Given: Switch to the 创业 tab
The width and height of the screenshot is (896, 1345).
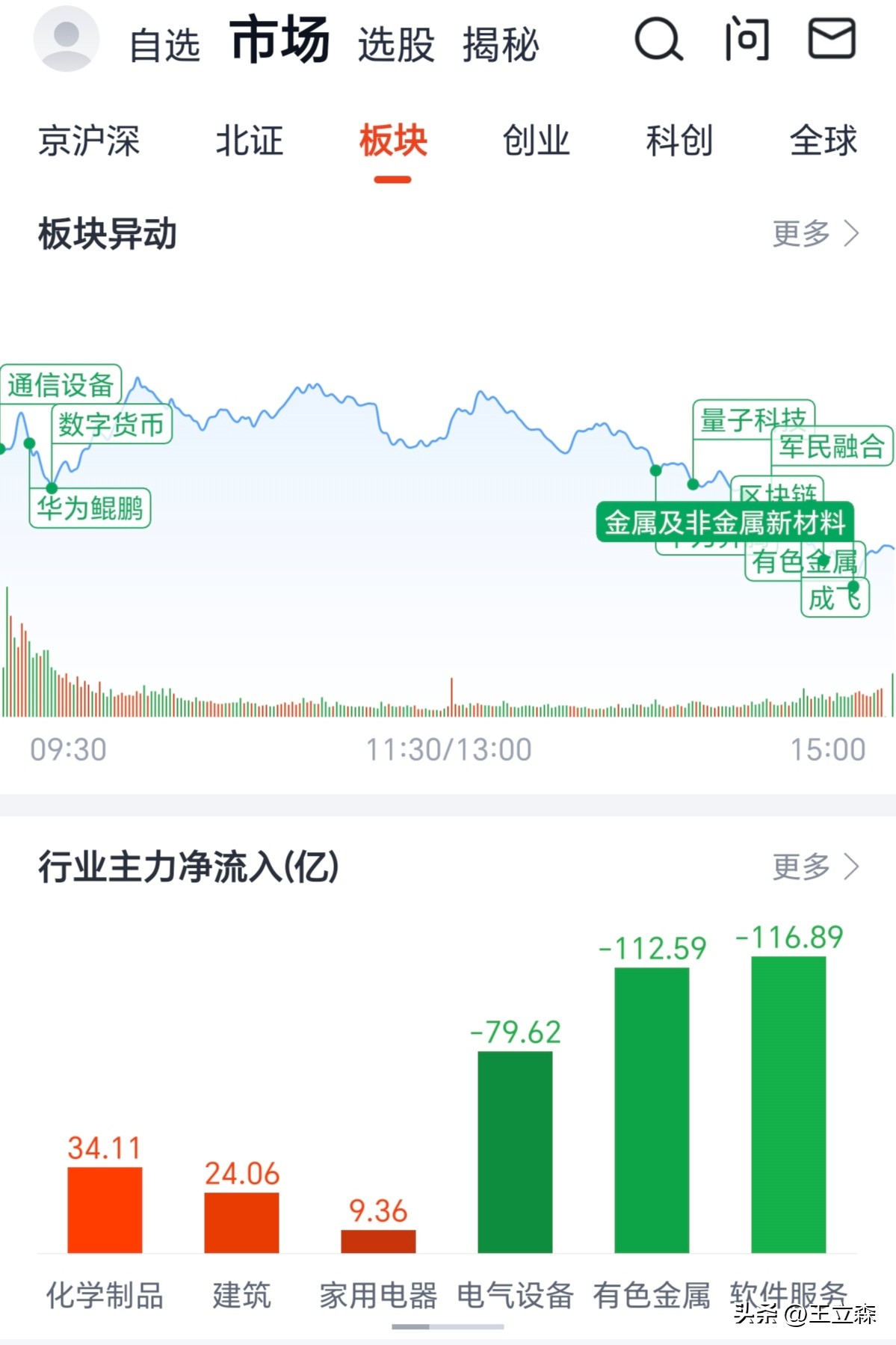Looking at the screenshot, I should (537, 142).
